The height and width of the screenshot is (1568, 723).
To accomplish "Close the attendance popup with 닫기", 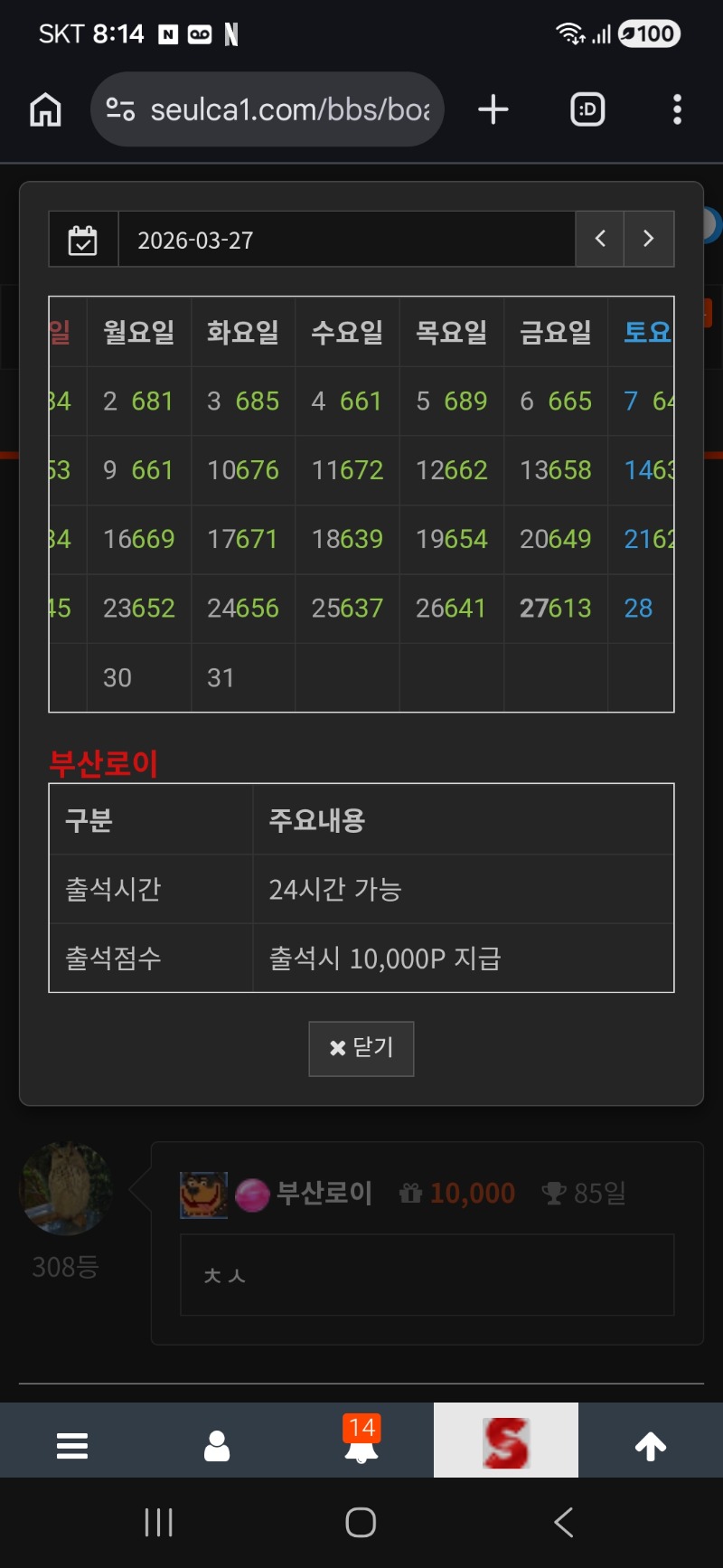I will (x=361, y=1048).
